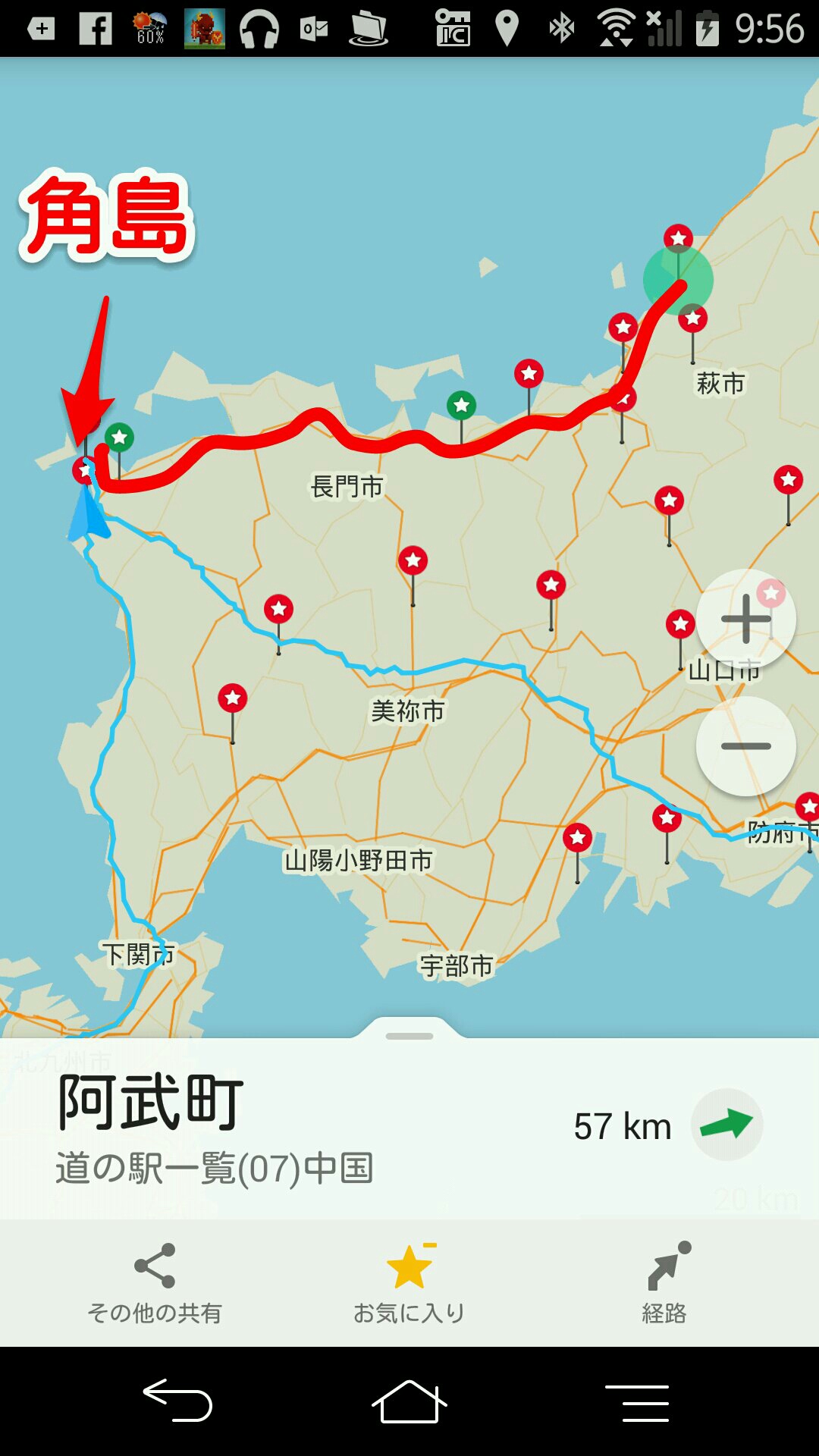Zoom out of the map
819x1456 pixels.
pos(745,746)
